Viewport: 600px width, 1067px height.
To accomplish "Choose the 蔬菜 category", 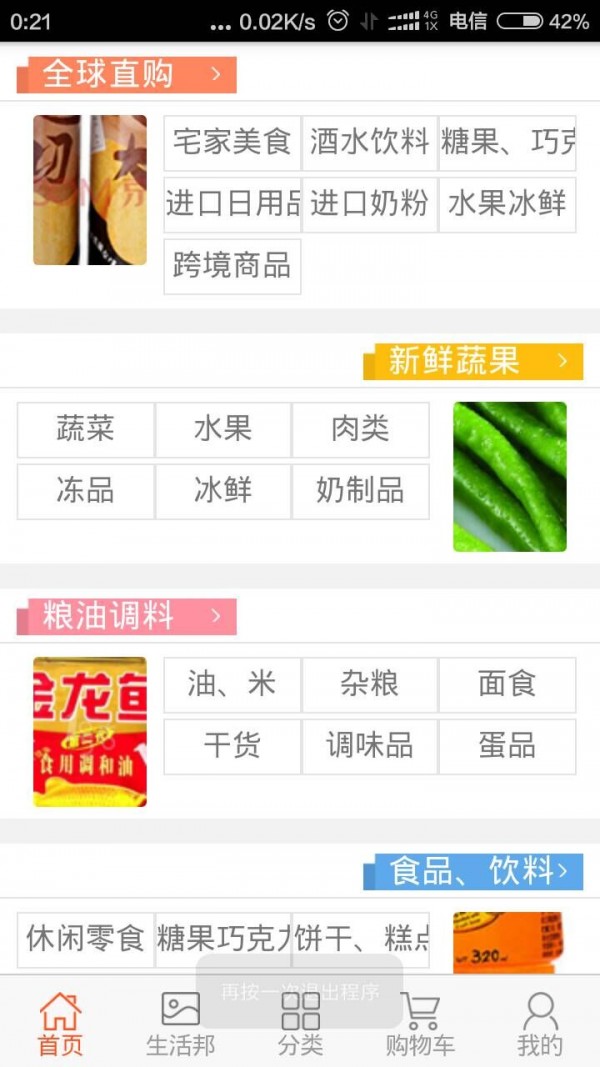I will coord(86,430).
